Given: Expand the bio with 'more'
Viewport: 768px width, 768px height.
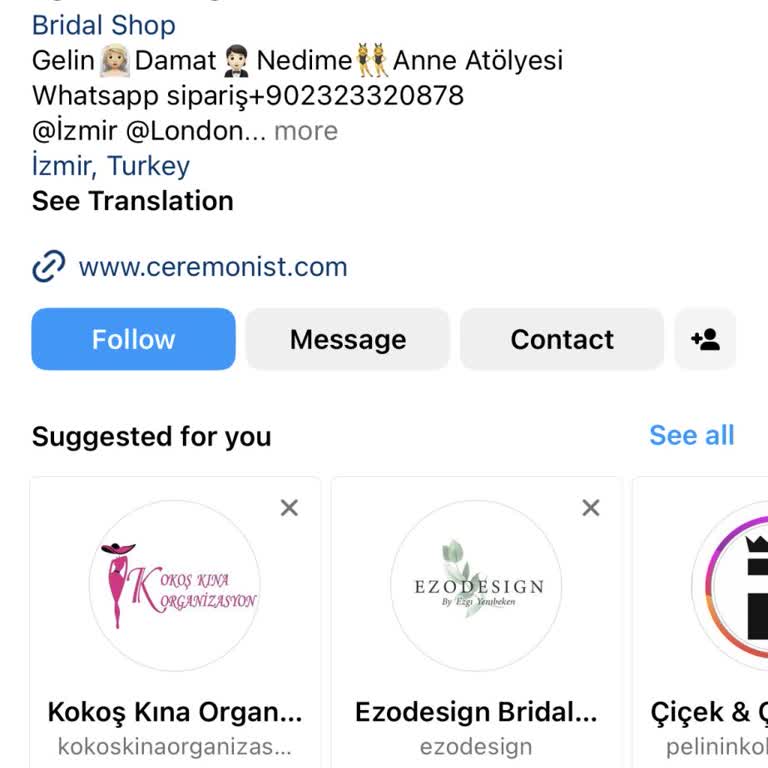Looking at the screenshot, I should tap(306, 131).
